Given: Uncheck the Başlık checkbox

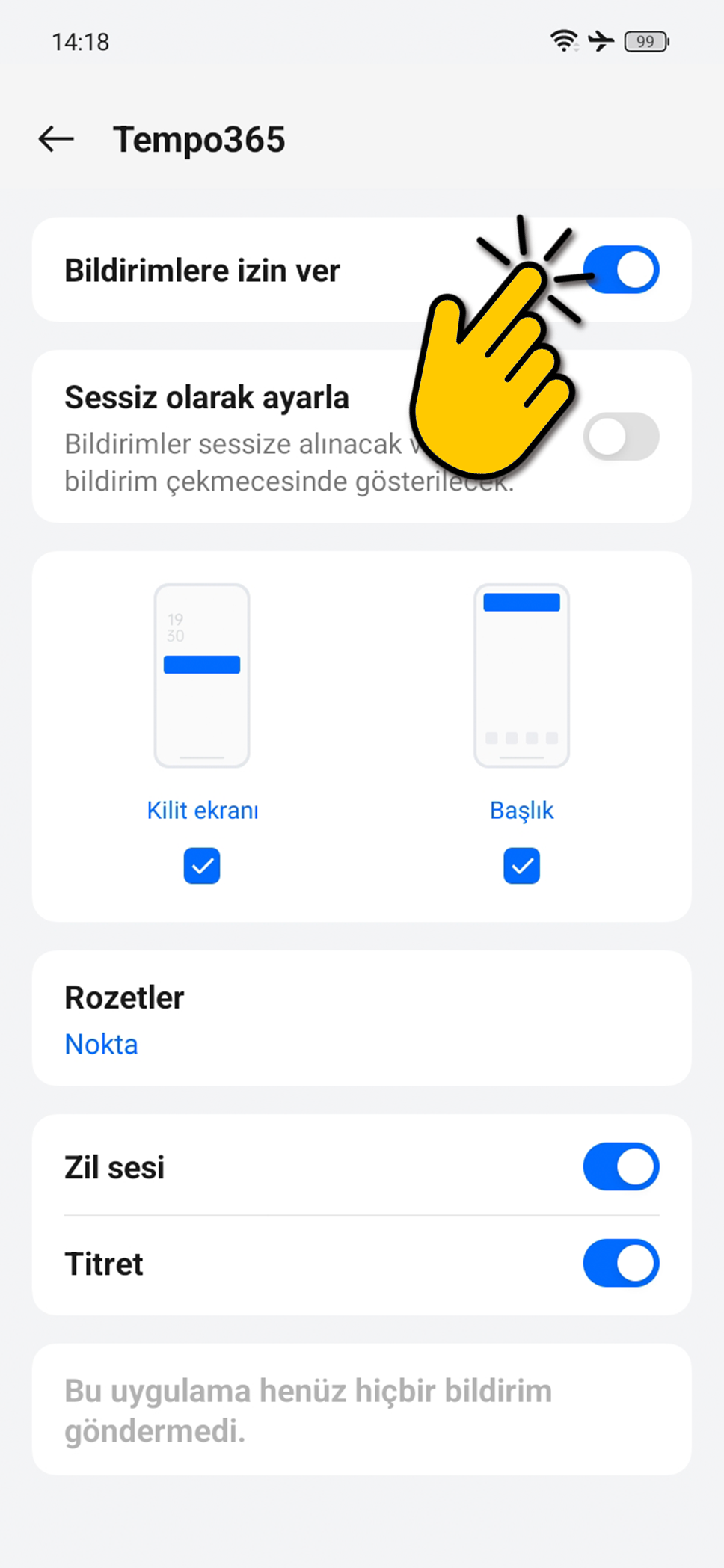Looking at the screenshot, I should click(521, 866).
